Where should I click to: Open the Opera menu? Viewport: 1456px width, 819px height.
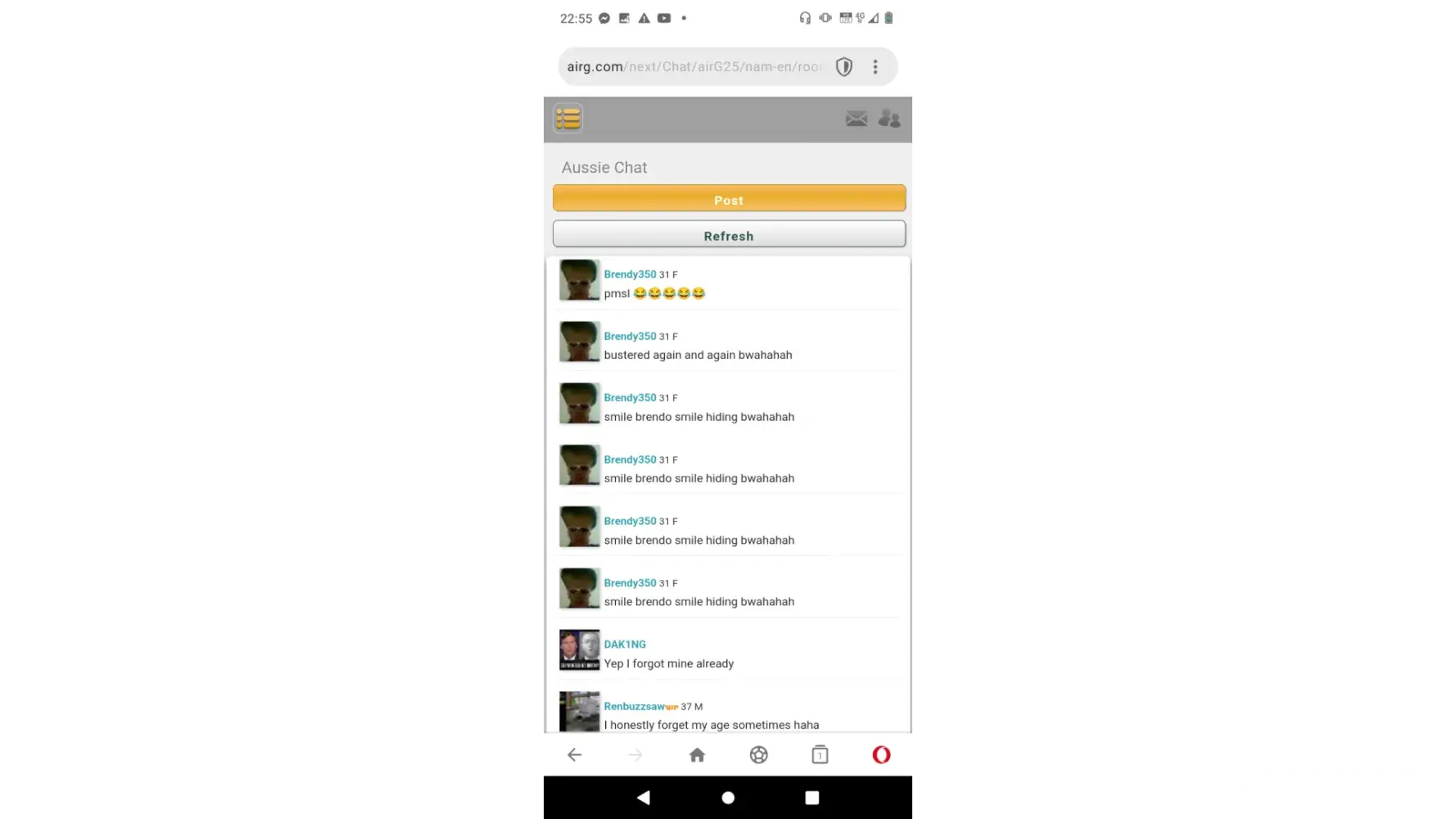point(881,755)
